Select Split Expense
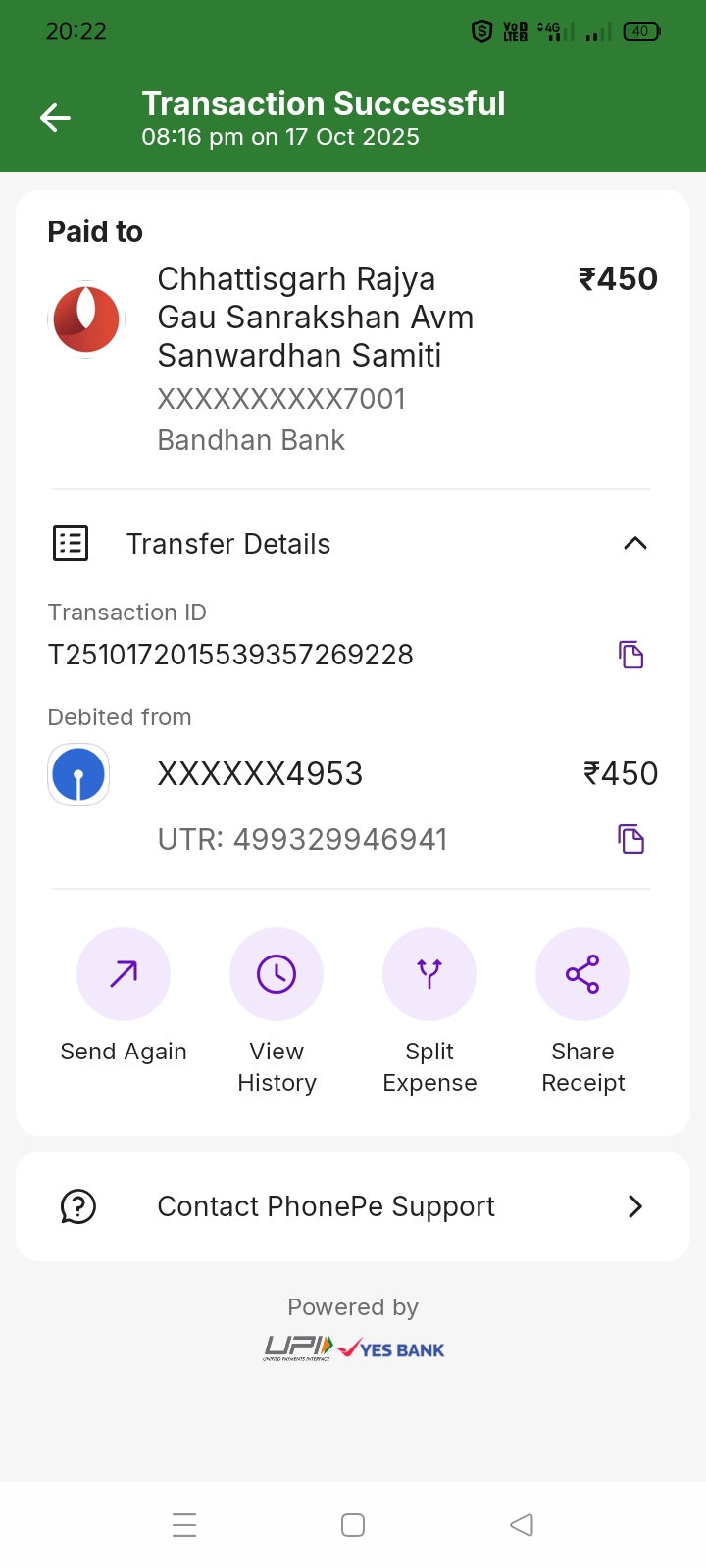Screen dimensions: 706x1568 [x=429, y=974]
